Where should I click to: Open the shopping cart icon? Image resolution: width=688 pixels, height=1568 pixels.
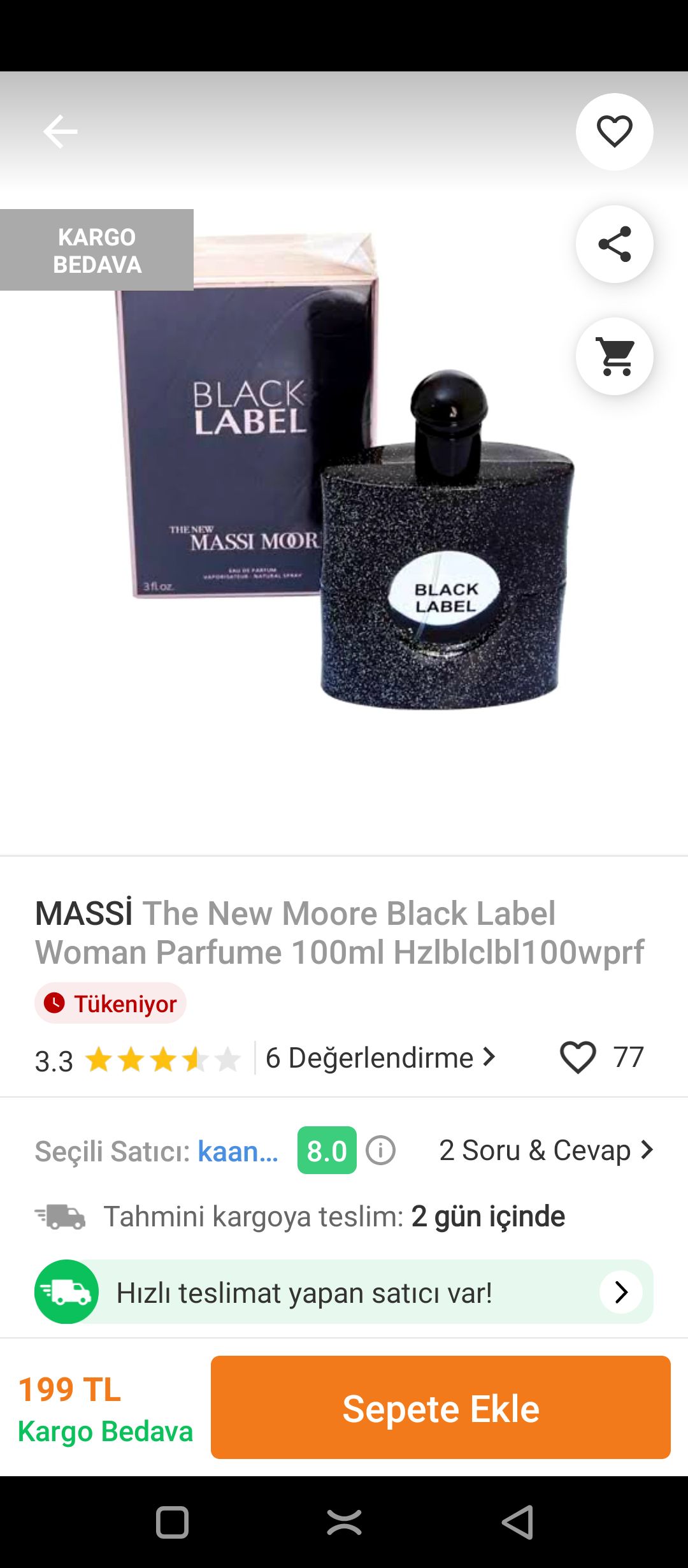[x=614, y=356]
